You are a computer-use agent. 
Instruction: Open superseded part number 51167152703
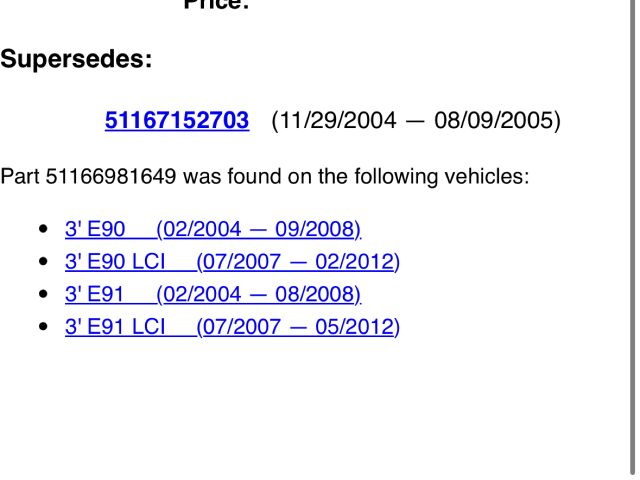pos(176,121)
